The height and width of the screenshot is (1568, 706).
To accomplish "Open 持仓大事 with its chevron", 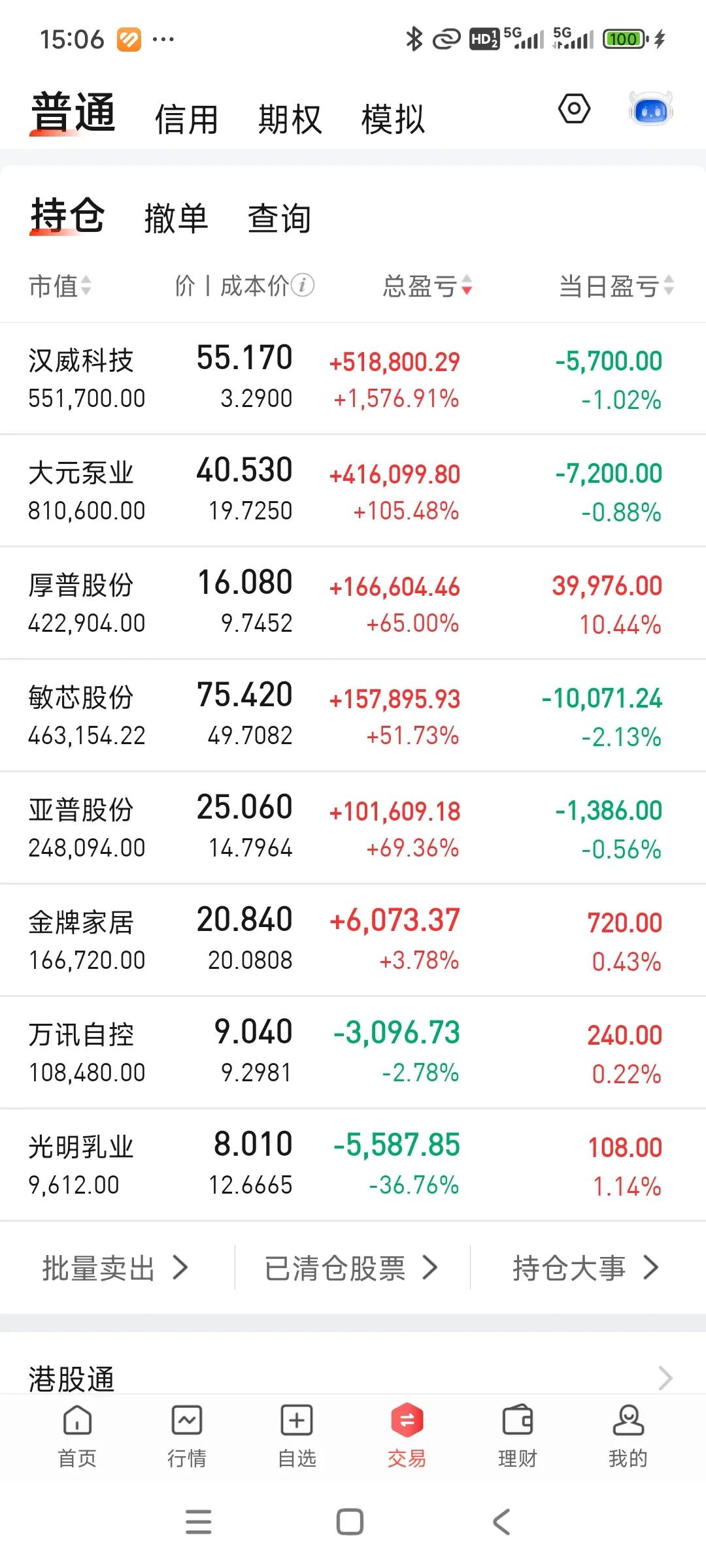I will pos(584,1267).
